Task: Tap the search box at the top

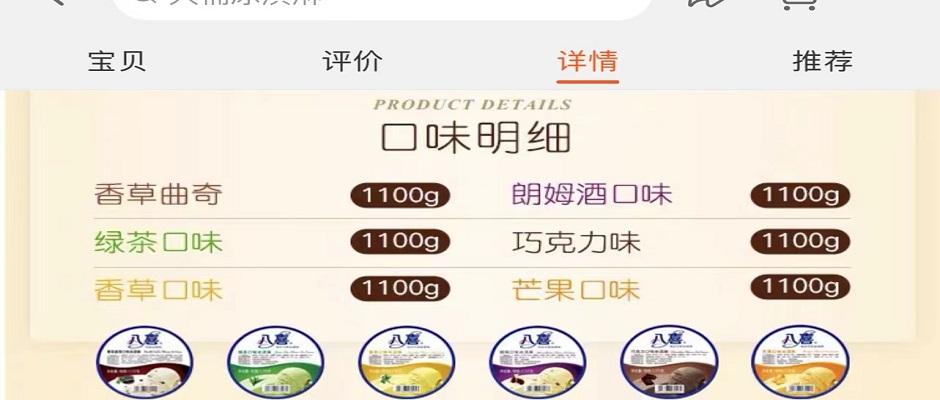Action: pyautogui.click(x=380, y=5)
